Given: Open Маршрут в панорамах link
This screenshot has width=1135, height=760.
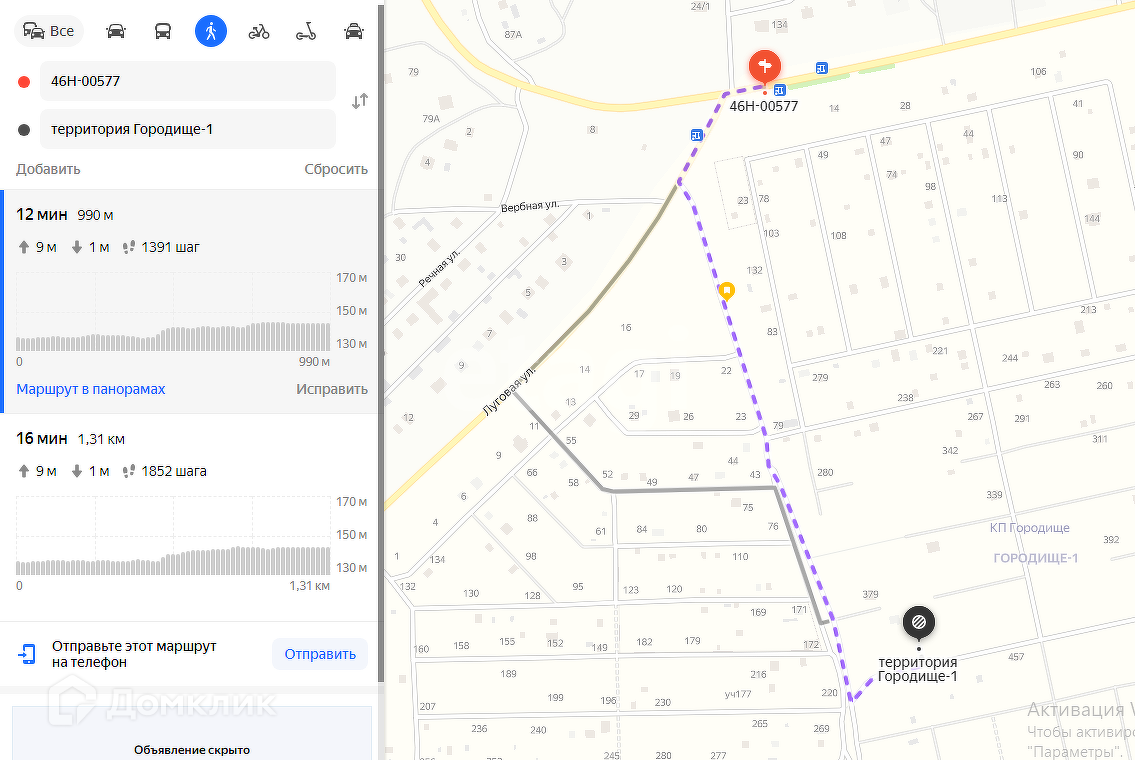Looking at the screenshot, I should pos(90,389).
